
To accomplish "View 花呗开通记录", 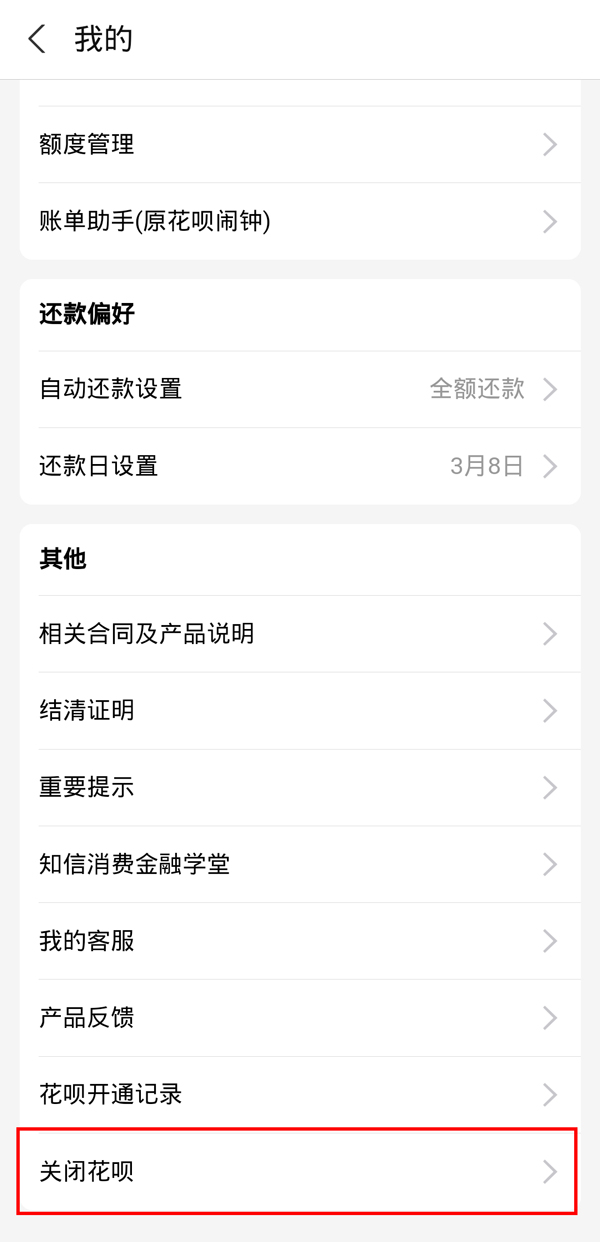I will coord(300,1094).
